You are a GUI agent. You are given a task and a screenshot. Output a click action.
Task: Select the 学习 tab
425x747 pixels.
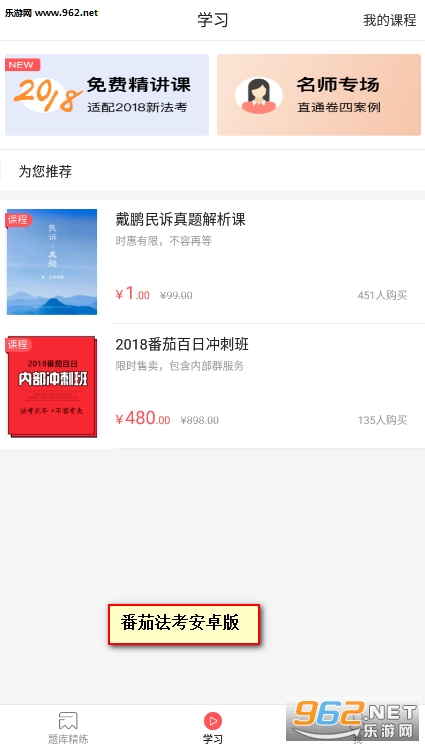212,728
